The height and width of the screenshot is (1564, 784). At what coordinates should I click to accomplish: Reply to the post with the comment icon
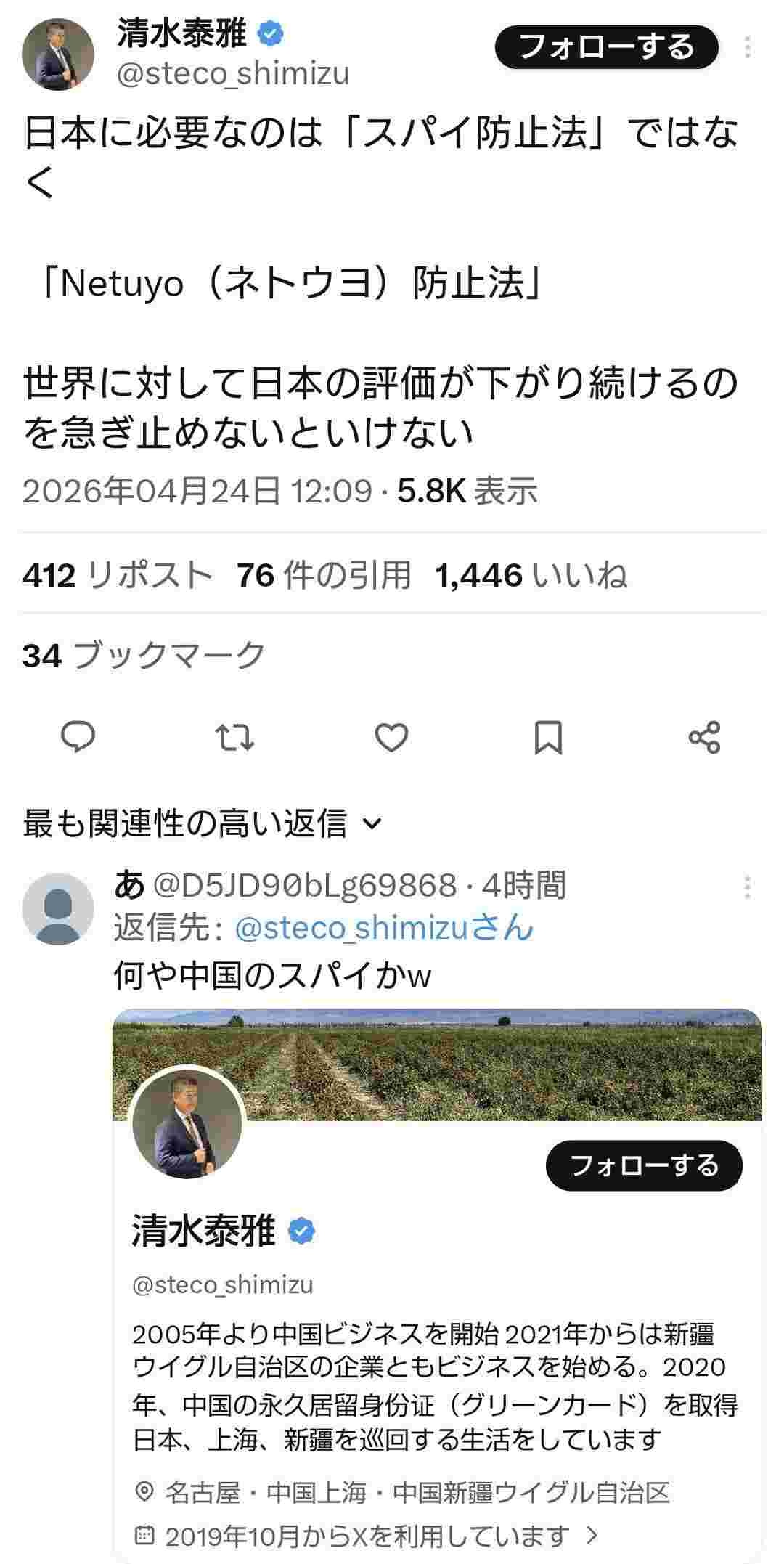point(78,738)
